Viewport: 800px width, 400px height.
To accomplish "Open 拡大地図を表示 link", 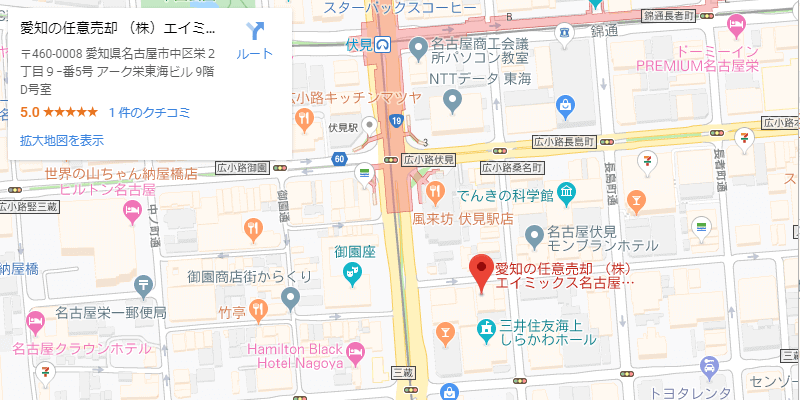I will tap(62, 140).
